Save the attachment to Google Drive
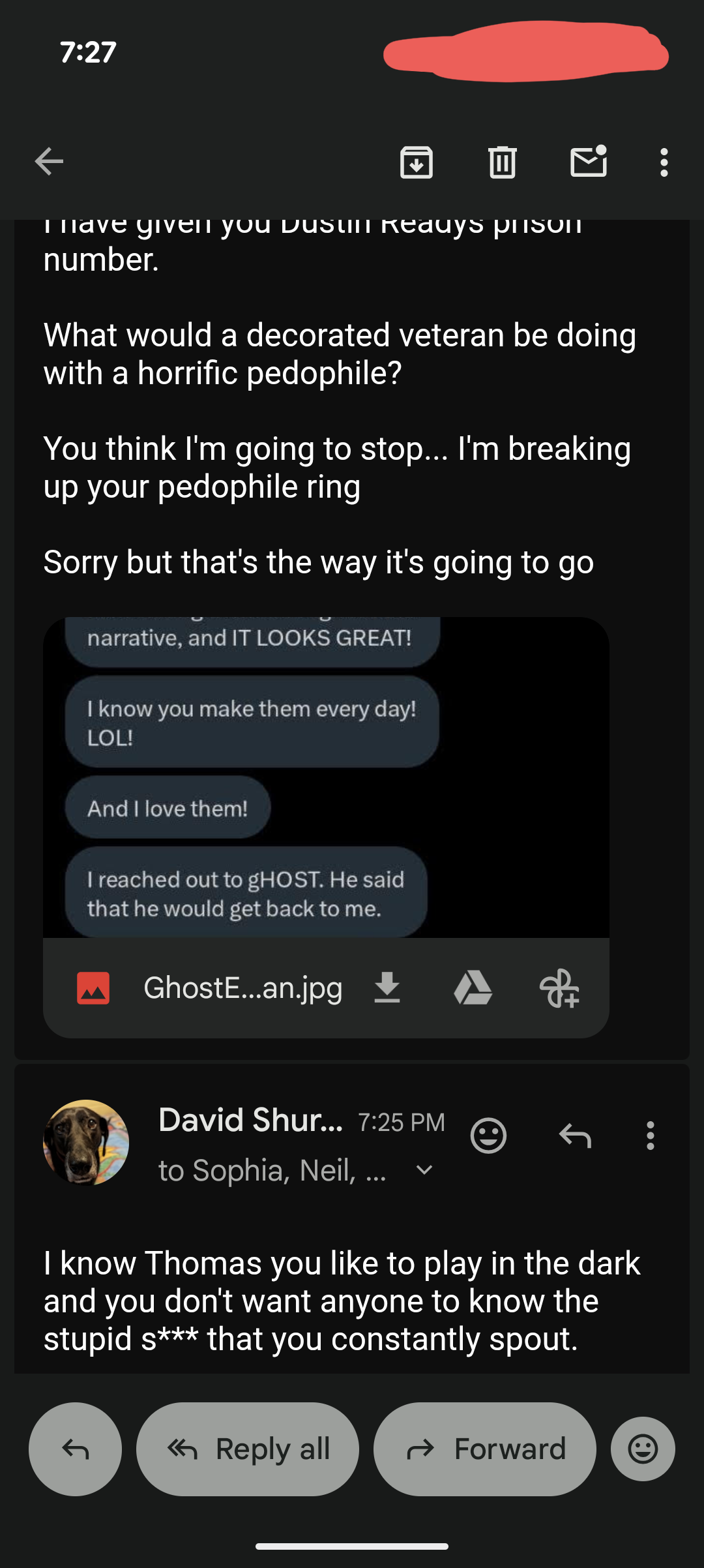The width and height of the screenshot is (704, 1568). [x=473, y=988]
